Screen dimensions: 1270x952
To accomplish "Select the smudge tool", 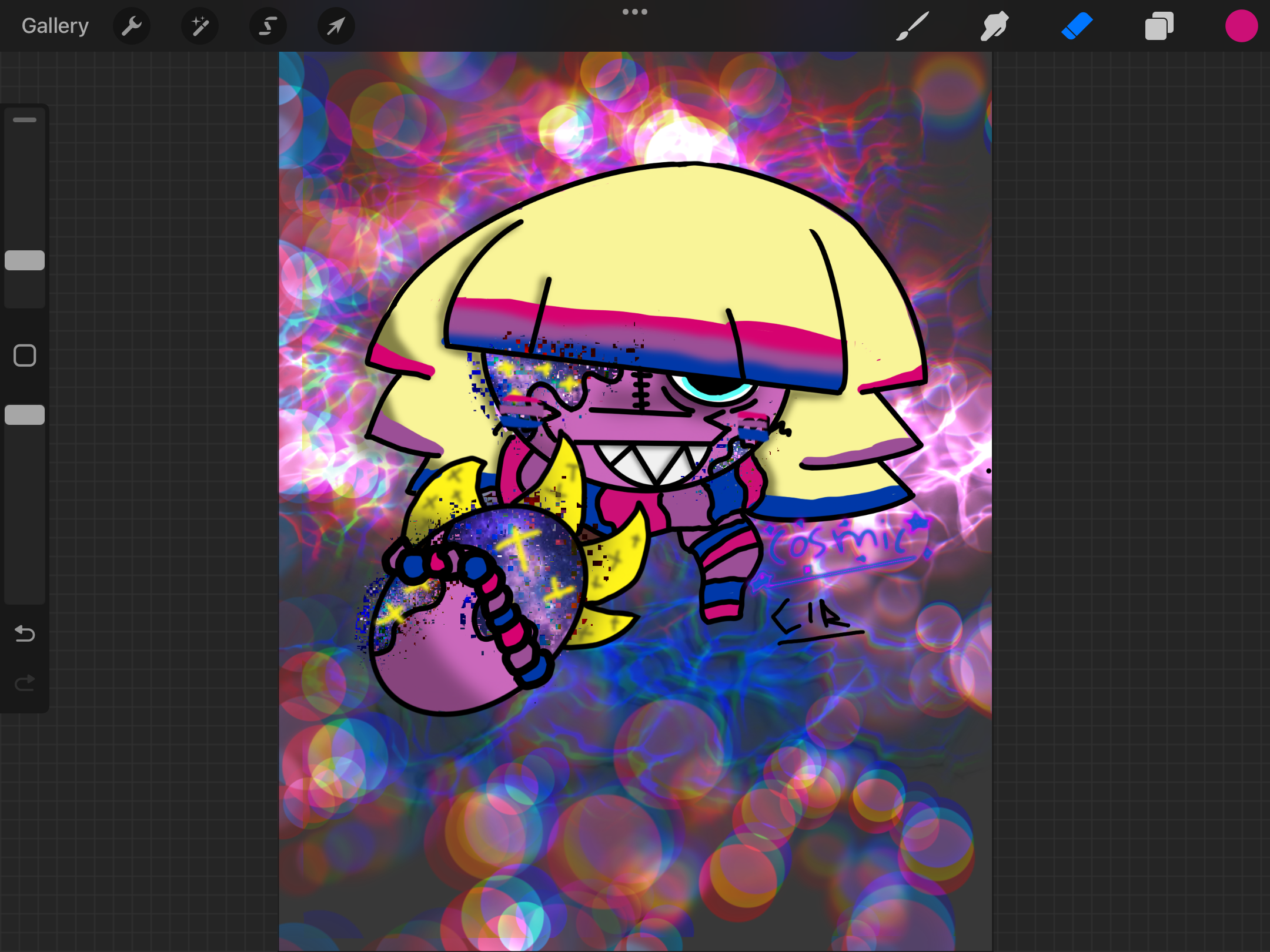I will 994,26.
